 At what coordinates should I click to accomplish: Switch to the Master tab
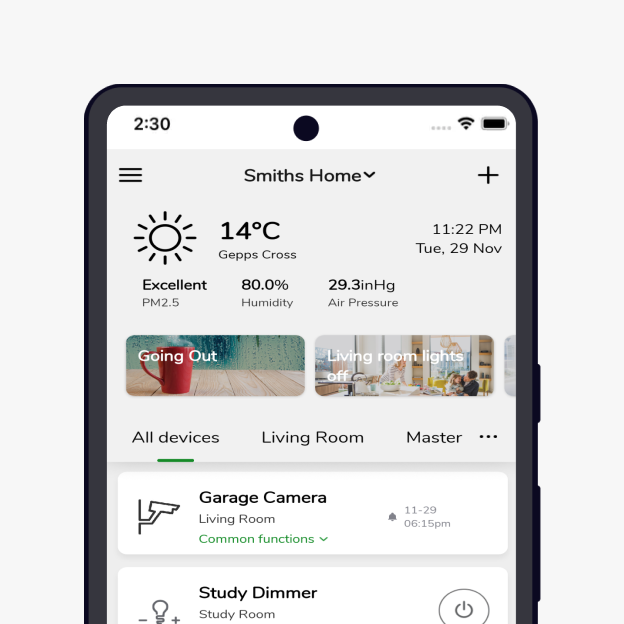click(433, 437)
